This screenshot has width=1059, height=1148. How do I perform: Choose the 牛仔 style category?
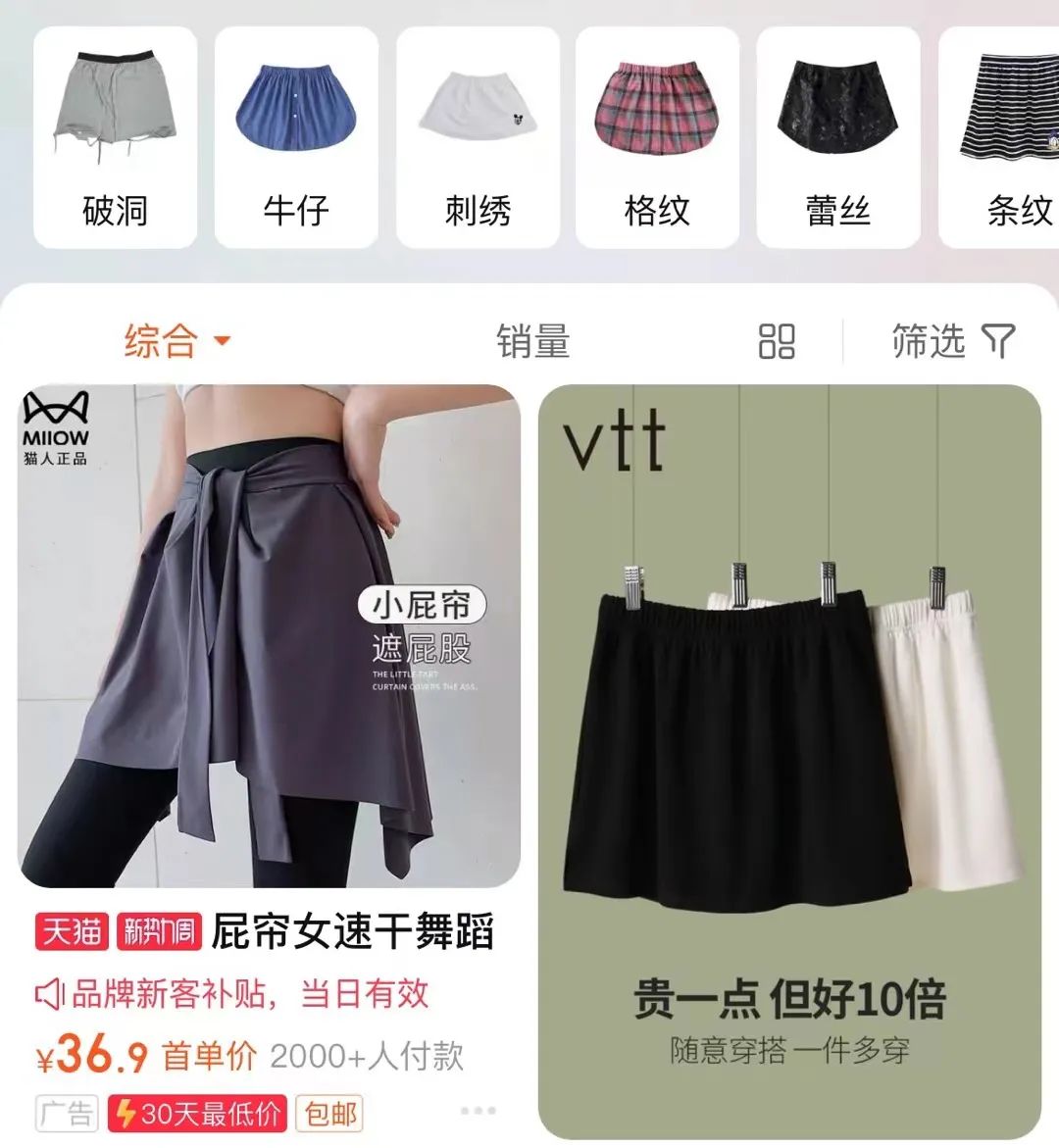296,137
